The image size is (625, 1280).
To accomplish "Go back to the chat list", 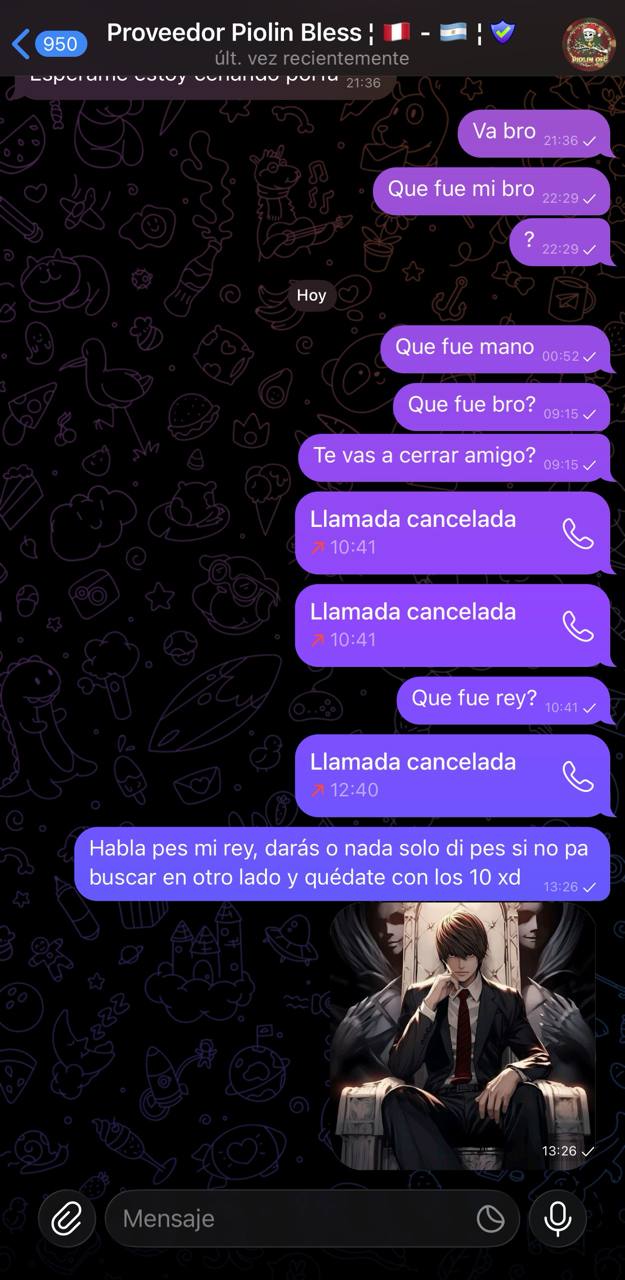I will (45, 43).
